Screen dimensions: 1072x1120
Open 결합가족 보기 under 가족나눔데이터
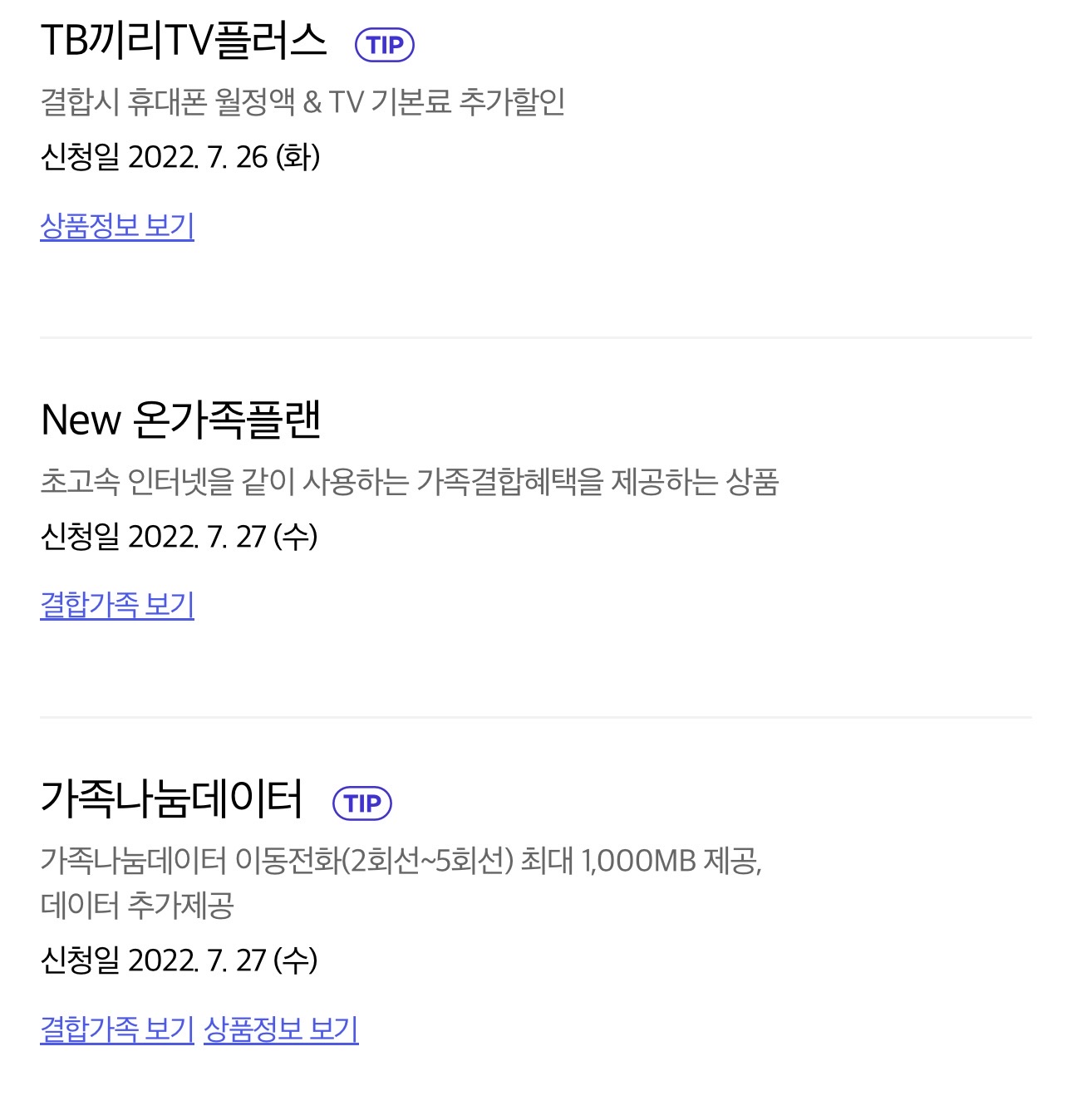click(117, 1029)
